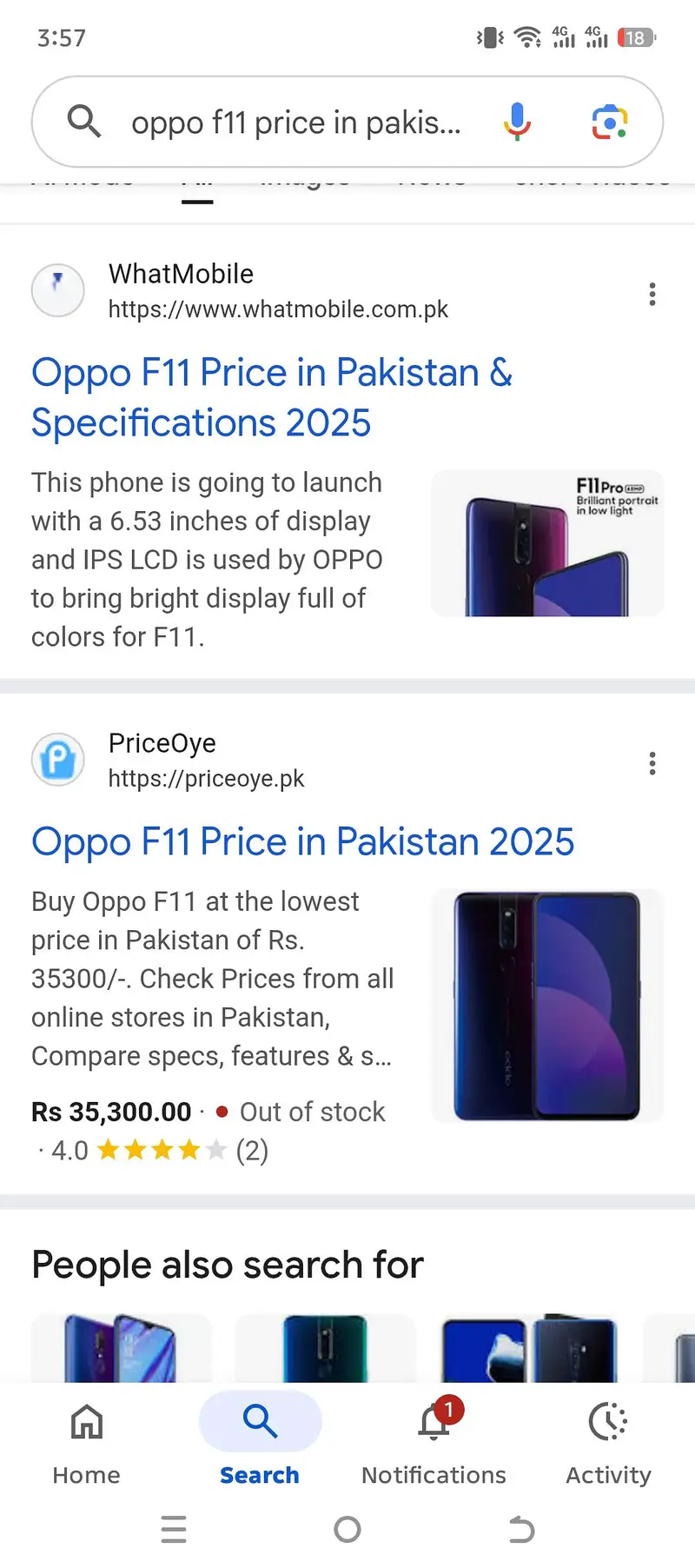Tap the search query input field
Screen dimensions: 695x1568
point(295,122)
